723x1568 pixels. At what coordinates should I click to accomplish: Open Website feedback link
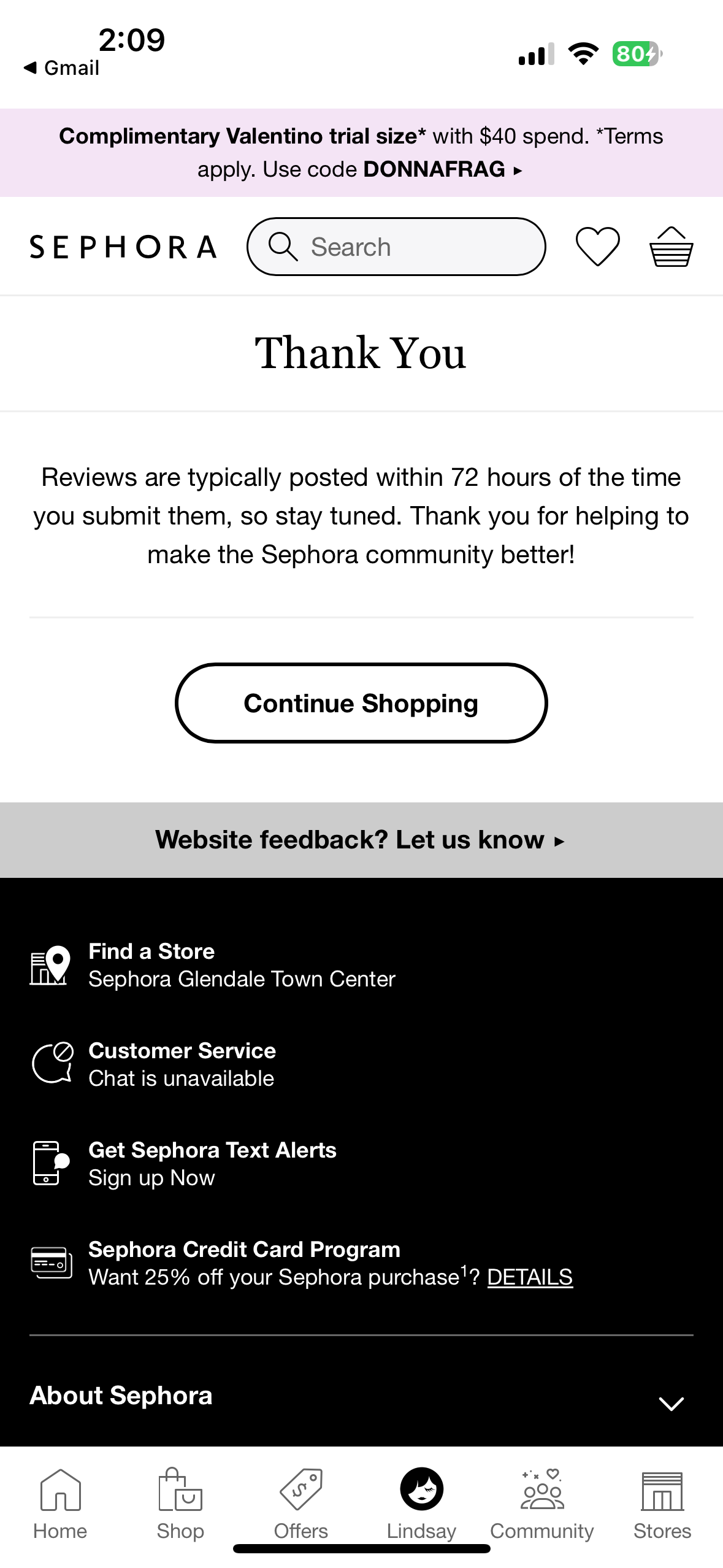point(361,840)
